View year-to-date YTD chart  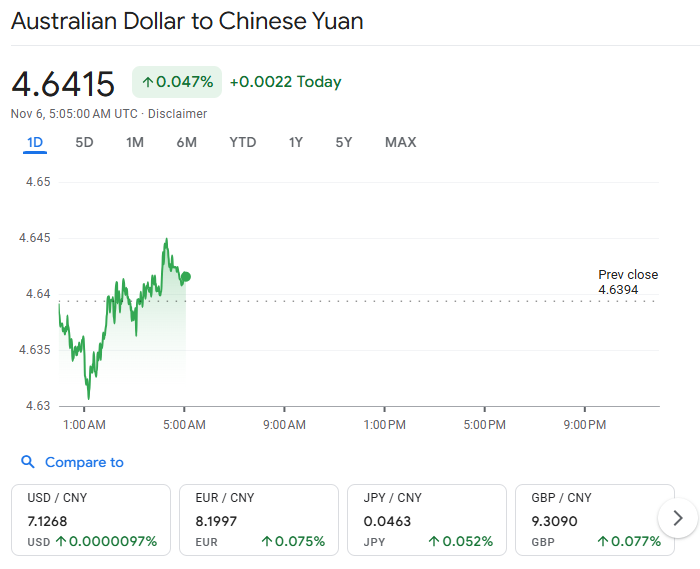pyautogui.click(x=242, y=142)
